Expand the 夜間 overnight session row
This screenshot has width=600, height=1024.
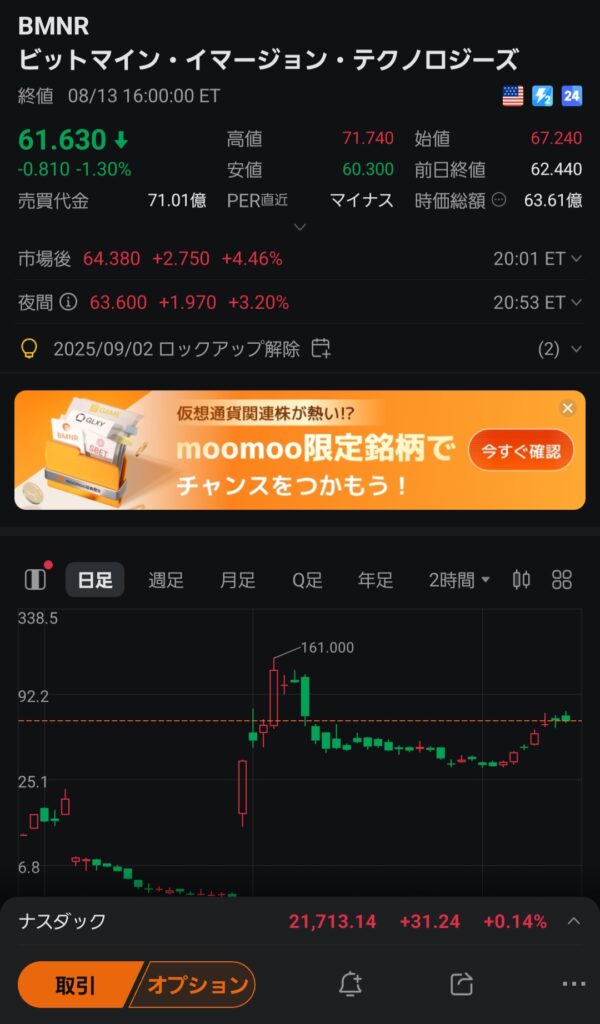pyautogui.click(x=575, y=302)
